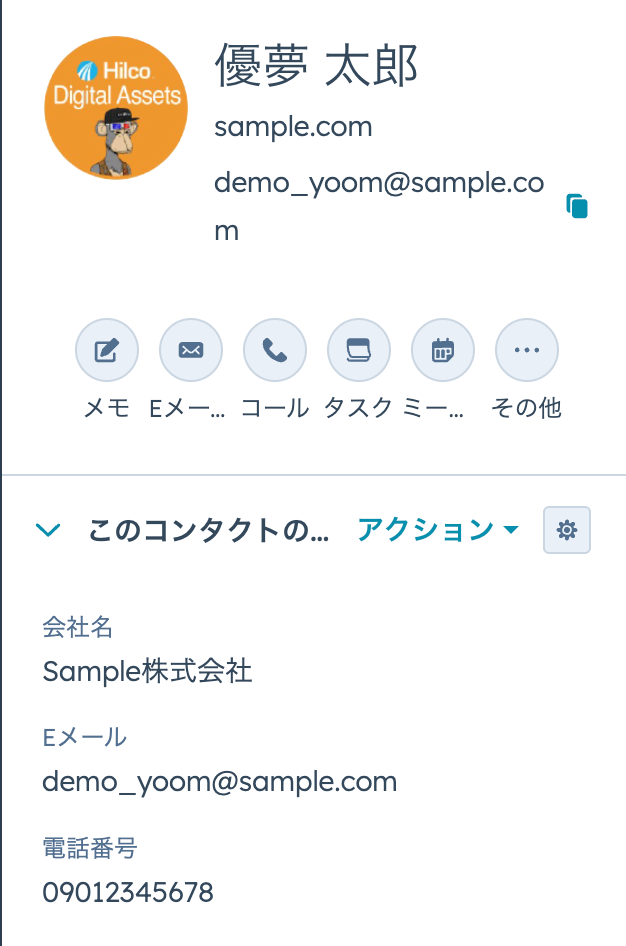
Task: Compose an email via the Eメール button
Action: (191, 350)
